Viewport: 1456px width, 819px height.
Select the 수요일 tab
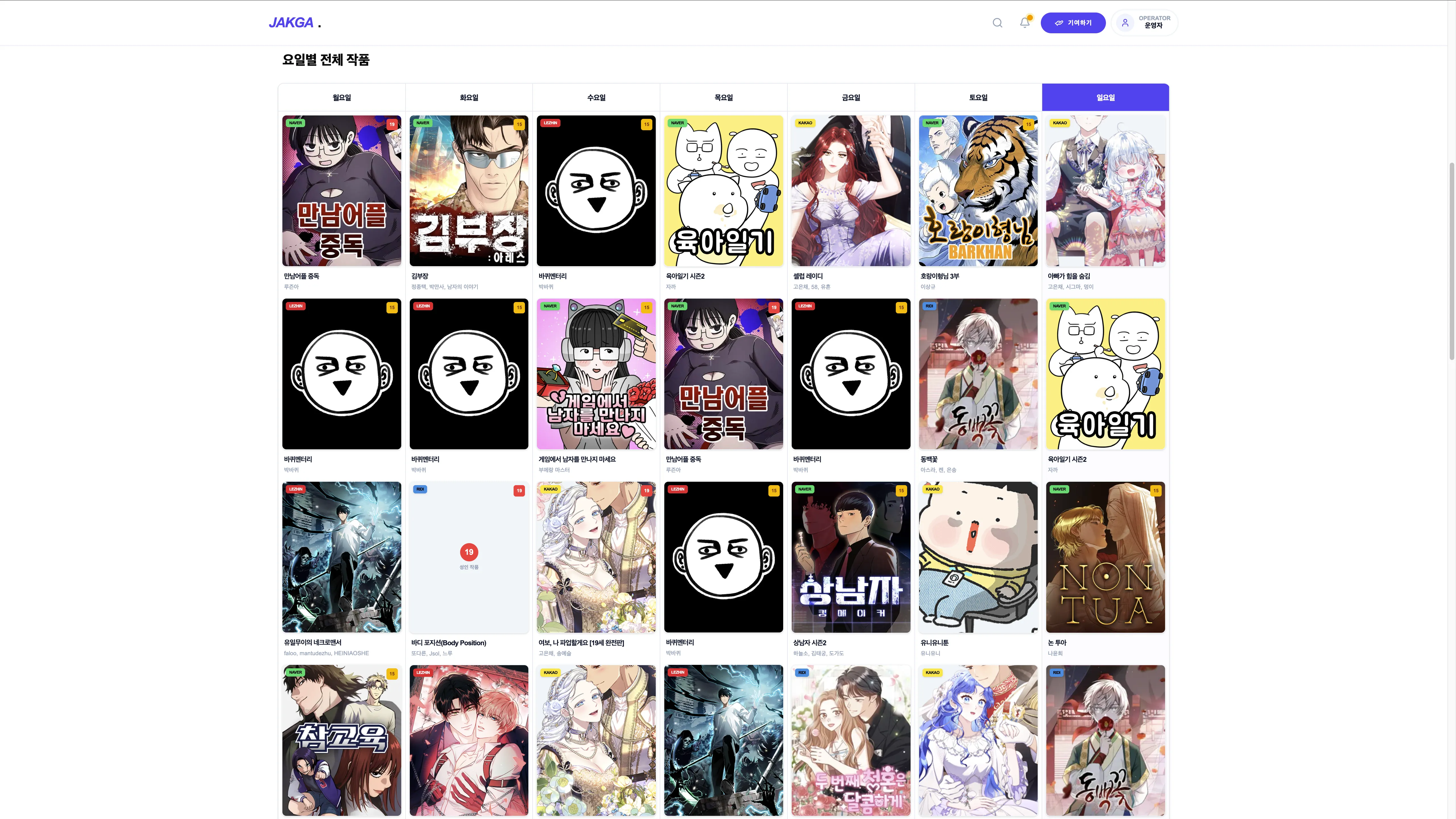[x=596, y=97]
